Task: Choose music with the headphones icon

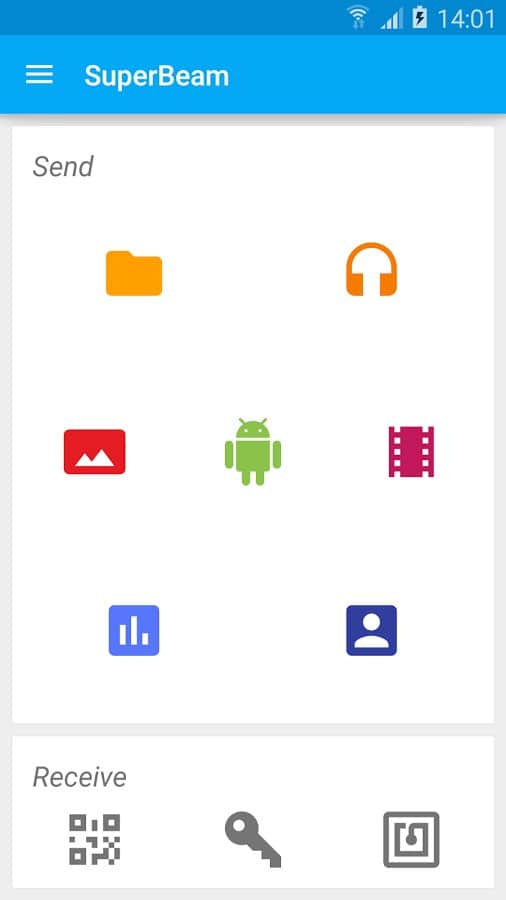Action: click(371, 269)
